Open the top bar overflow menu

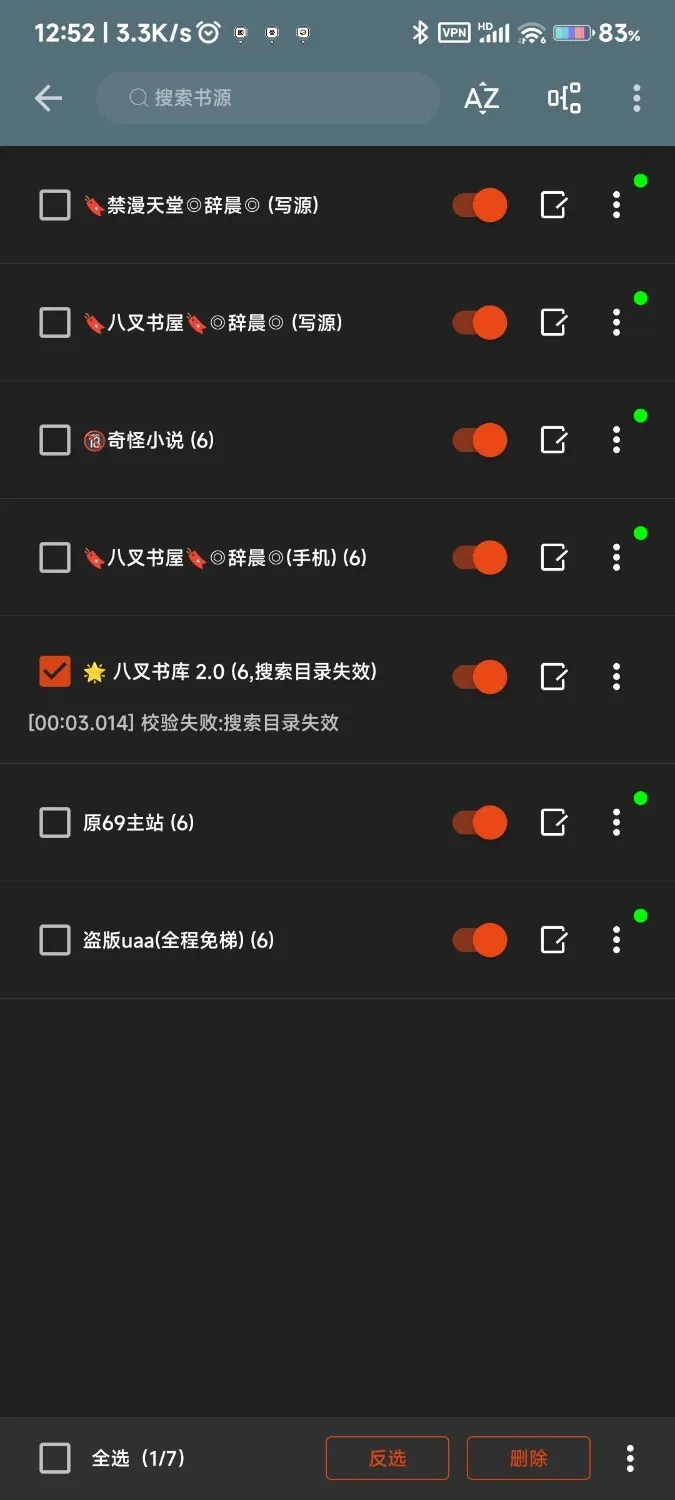coord(637,98)
